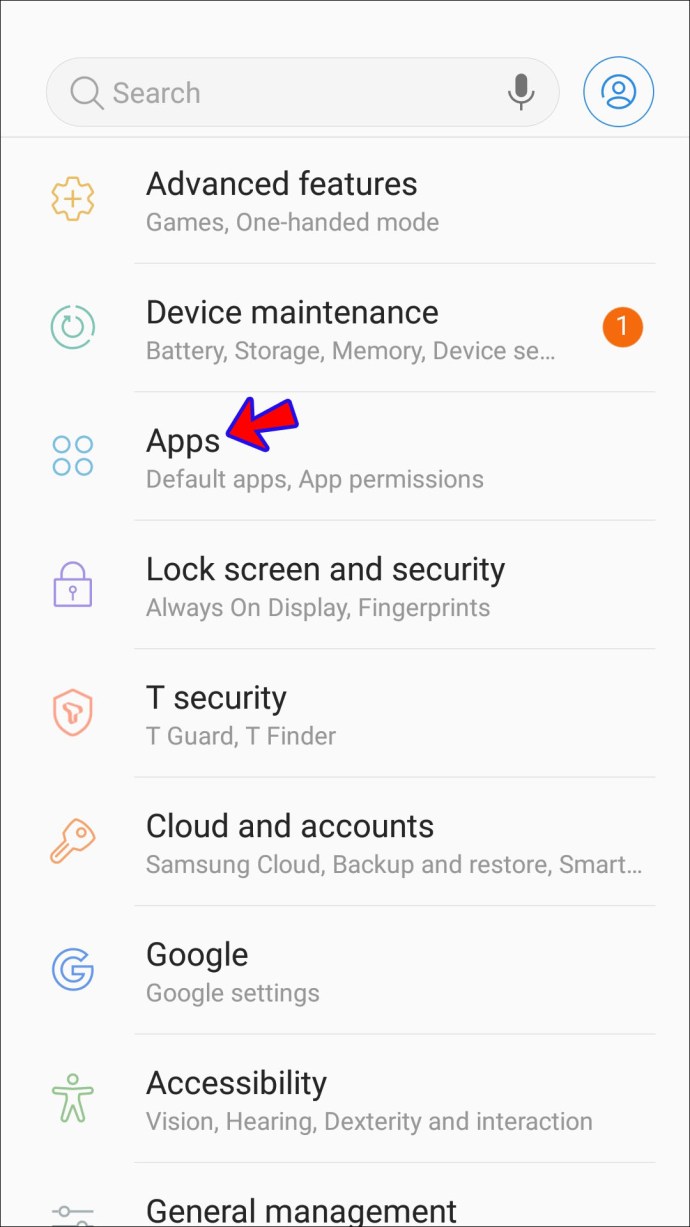Open the Apps settings

[x=345, y=456]
